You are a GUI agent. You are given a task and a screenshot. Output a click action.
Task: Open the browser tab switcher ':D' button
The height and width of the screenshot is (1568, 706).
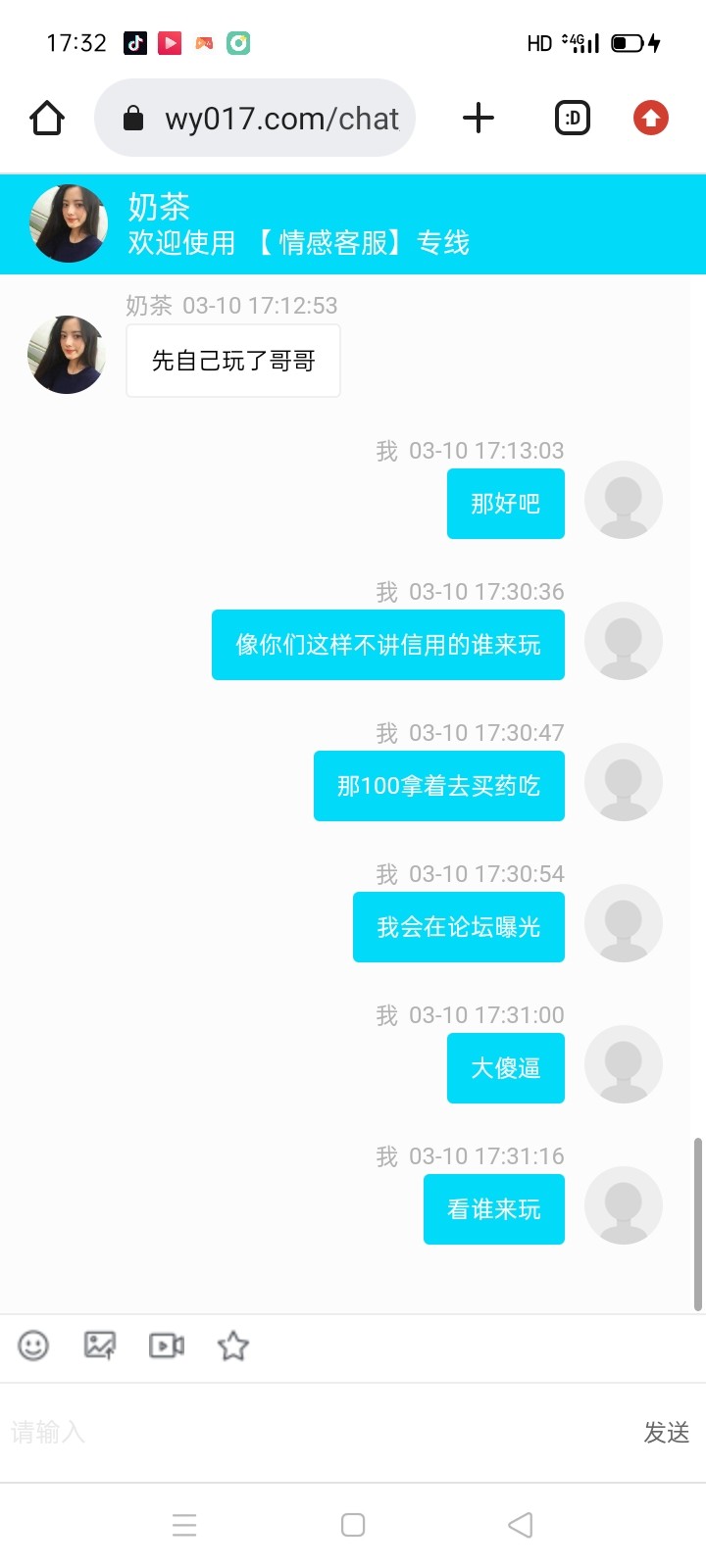(x=572, y=118)
